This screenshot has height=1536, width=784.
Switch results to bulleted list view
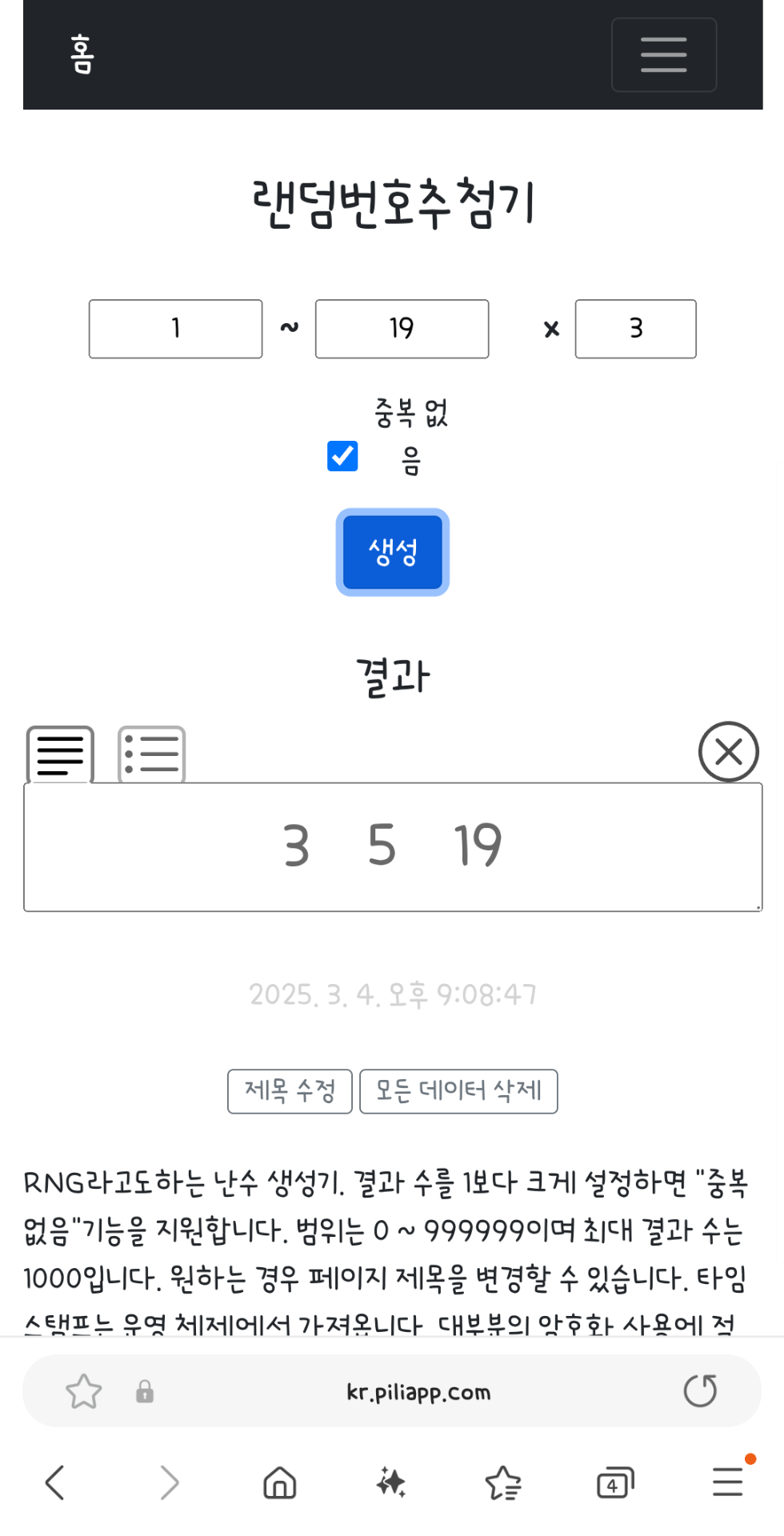(x=152, y=754)
